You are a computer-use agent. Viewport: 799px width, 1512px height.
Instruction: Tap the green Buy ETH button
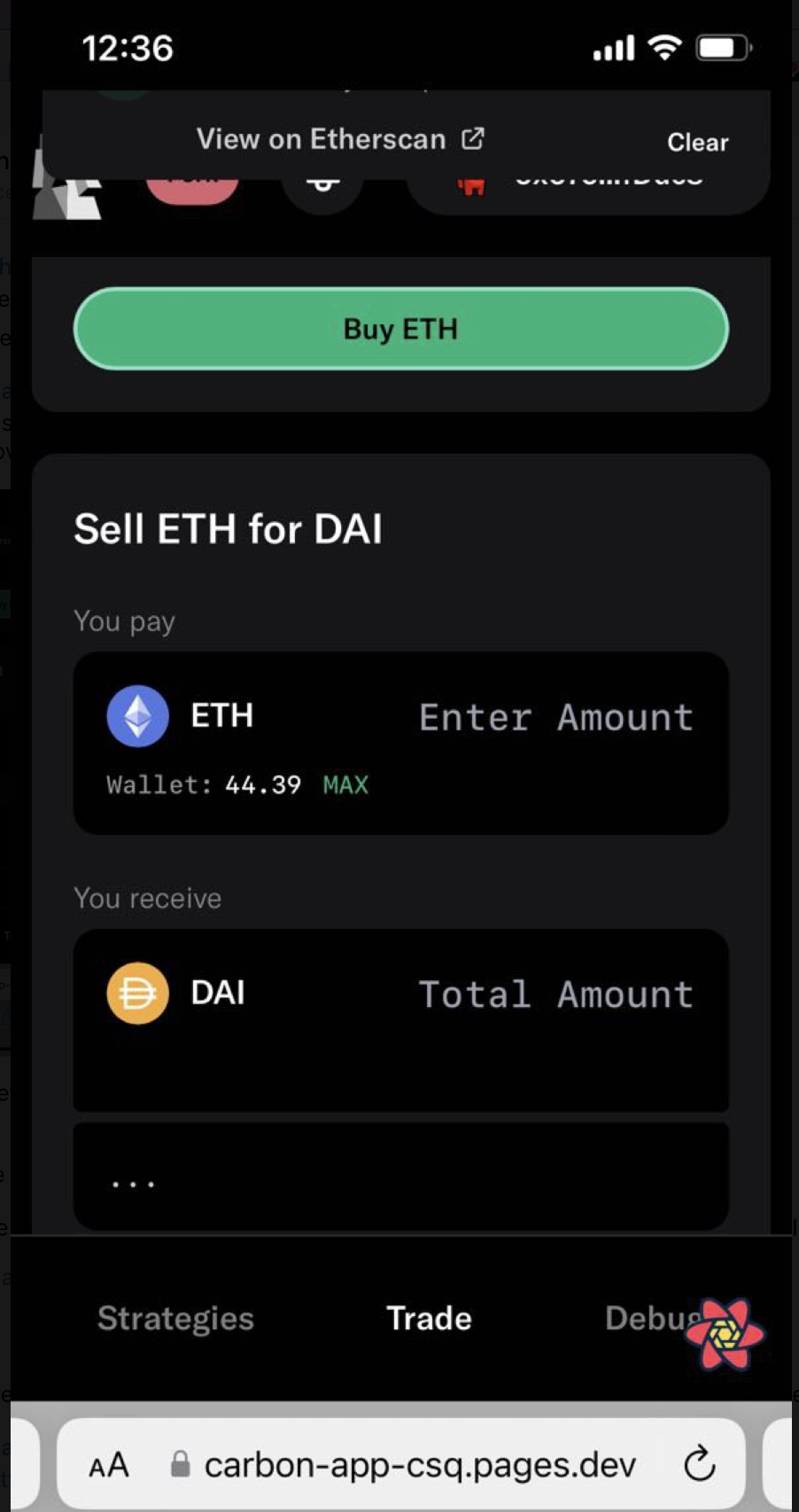click(x=400, y=329)
